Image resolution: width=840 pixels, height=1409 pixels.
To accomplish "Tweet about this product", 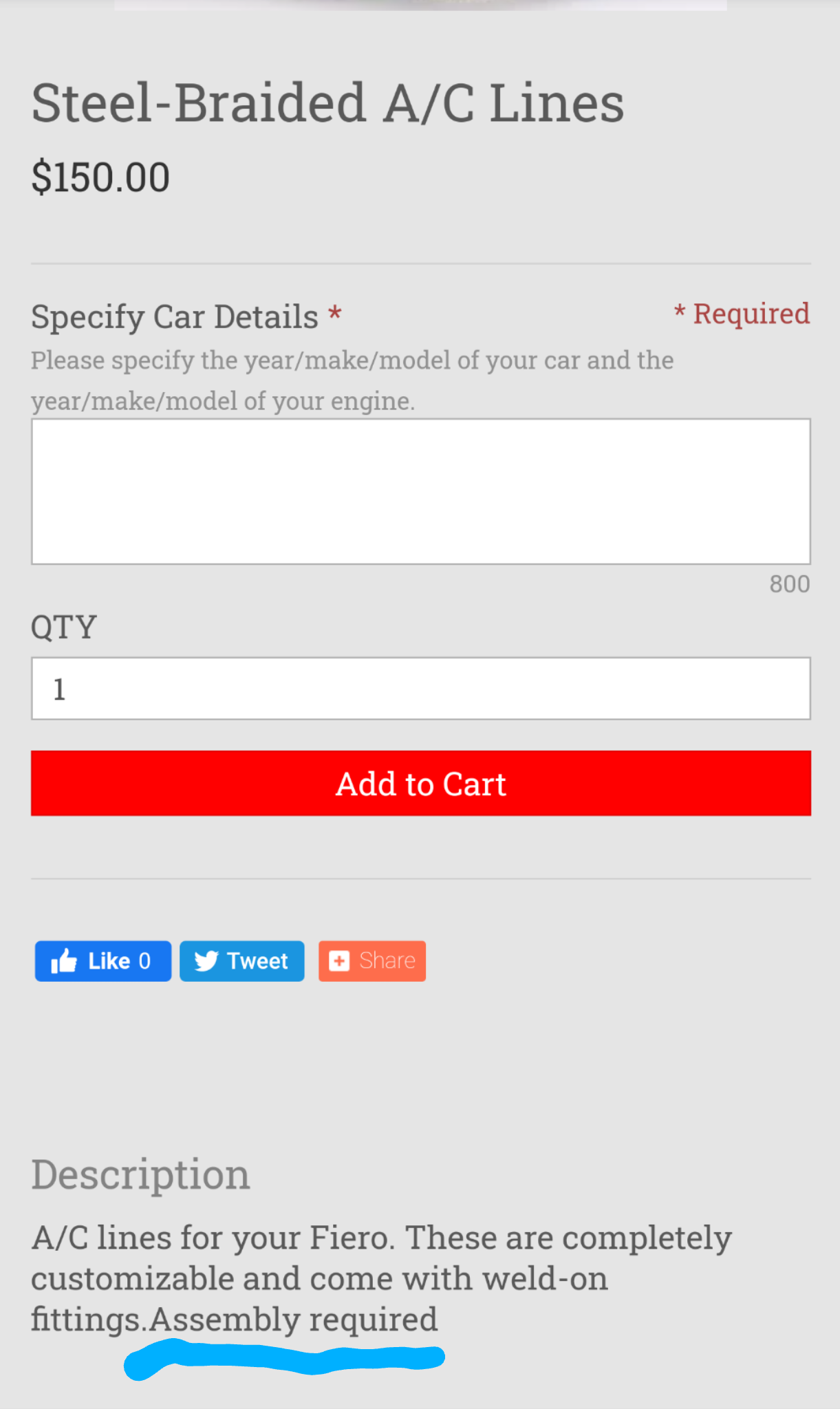I will coord(241,961).
